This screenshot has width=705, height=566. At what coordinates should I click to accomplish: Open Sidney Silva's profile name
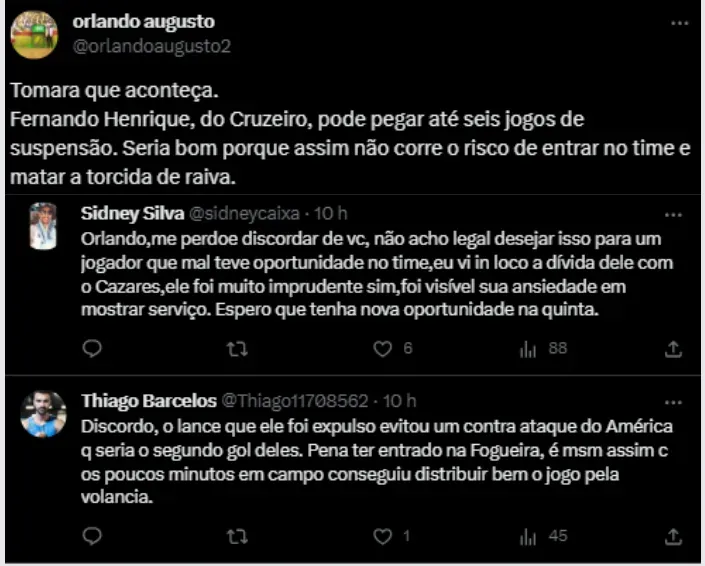(x=130, y=214)
